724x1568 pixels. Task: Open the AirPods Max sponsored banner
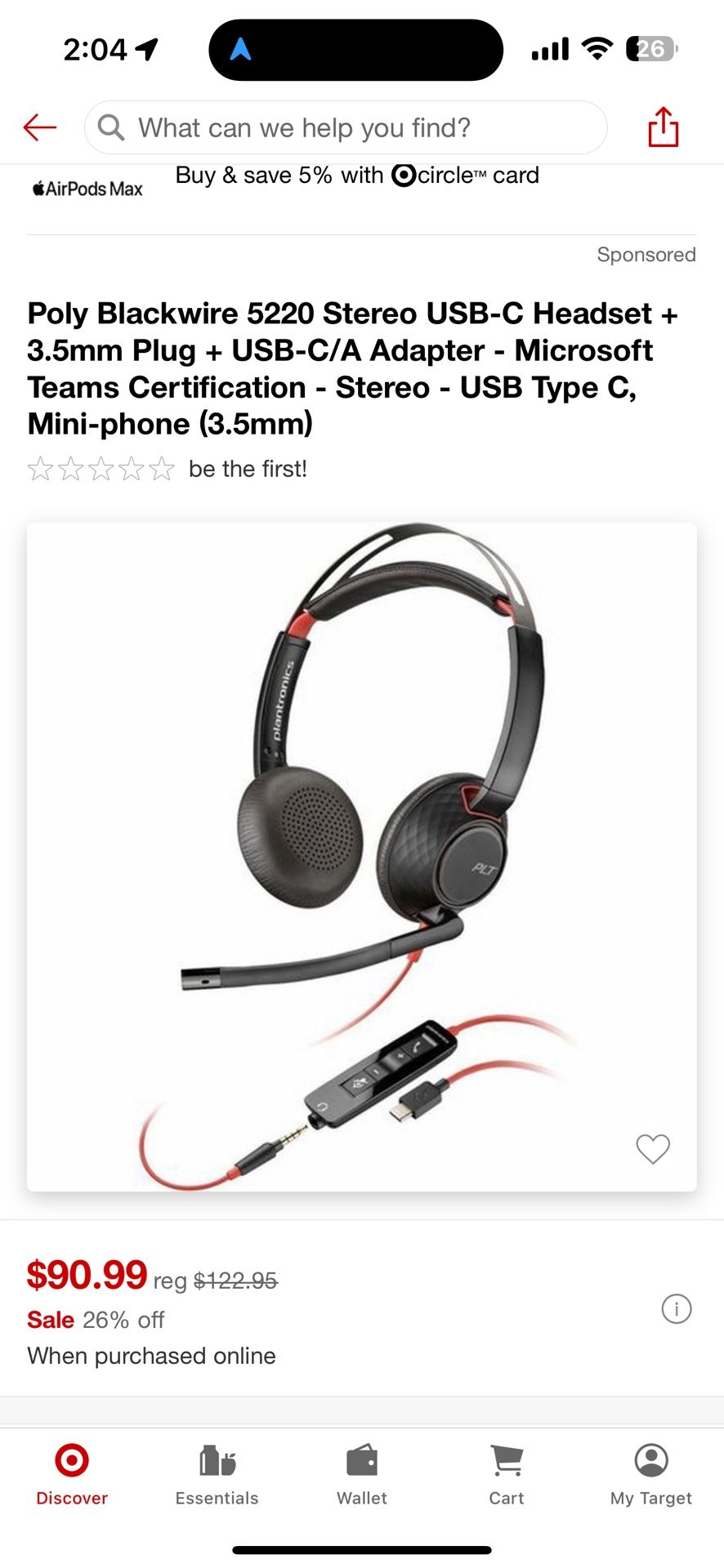point(88,189)
